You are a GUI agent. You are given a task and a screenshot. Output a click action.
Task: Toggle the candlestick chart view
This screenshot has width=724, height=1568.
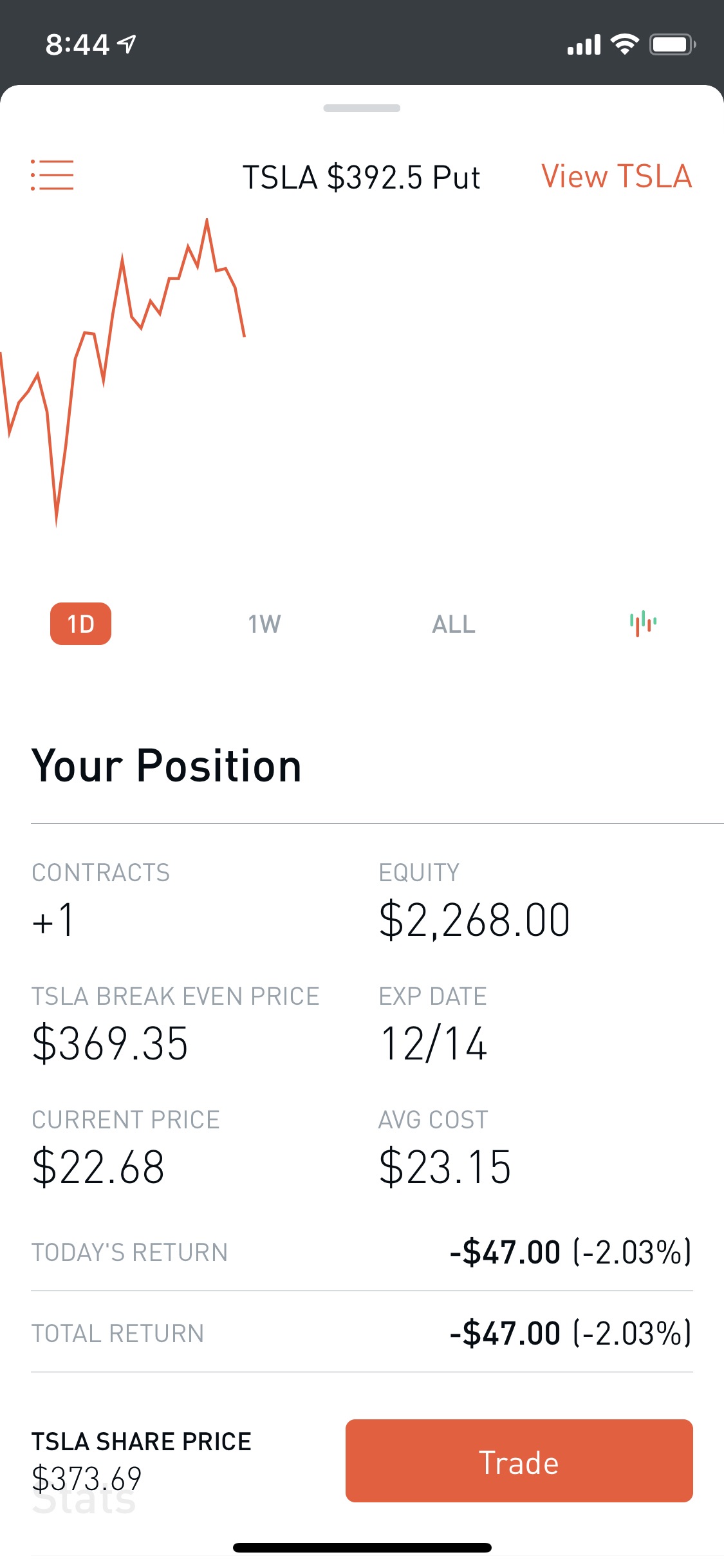coord(643,623)
